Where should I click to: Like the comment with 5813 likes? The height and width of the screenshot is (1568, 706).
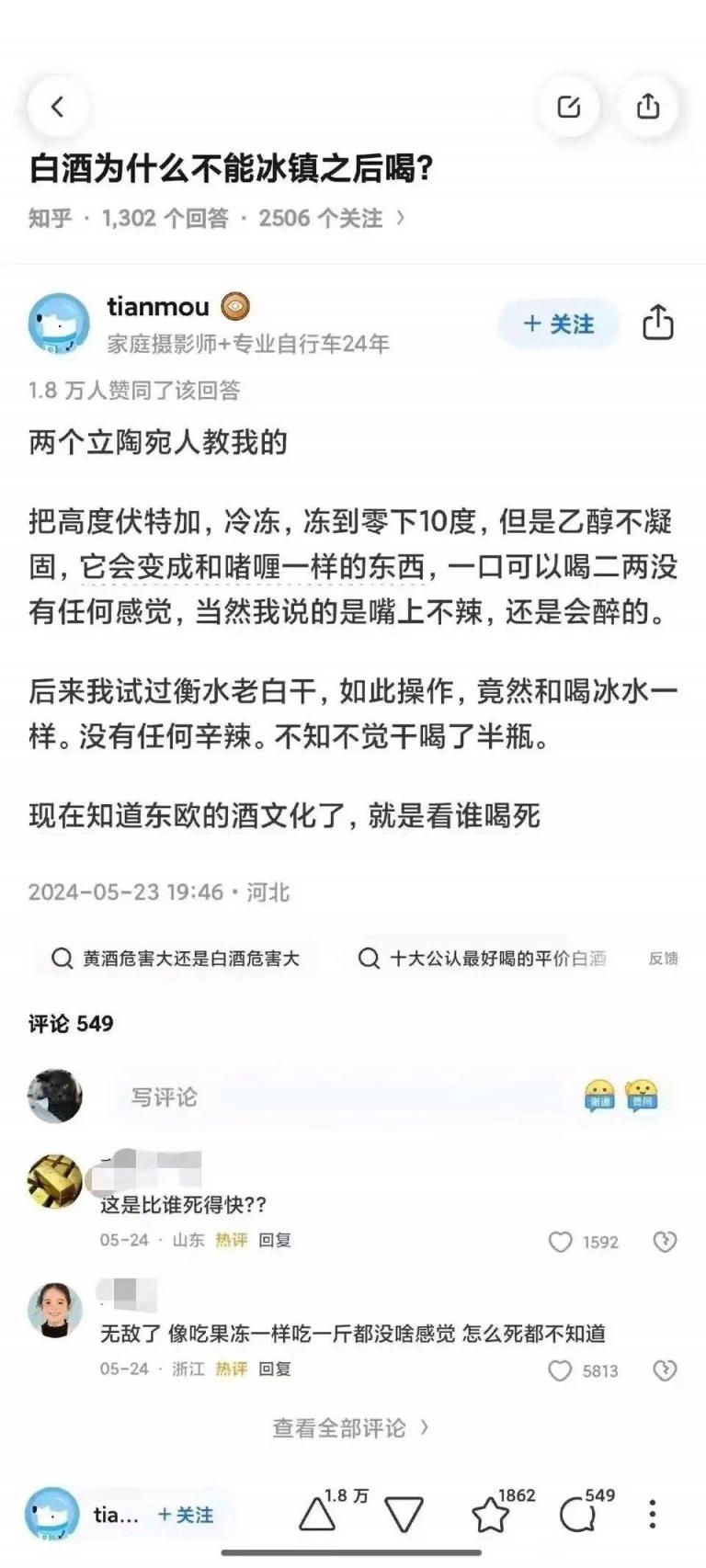(560, 1371)
